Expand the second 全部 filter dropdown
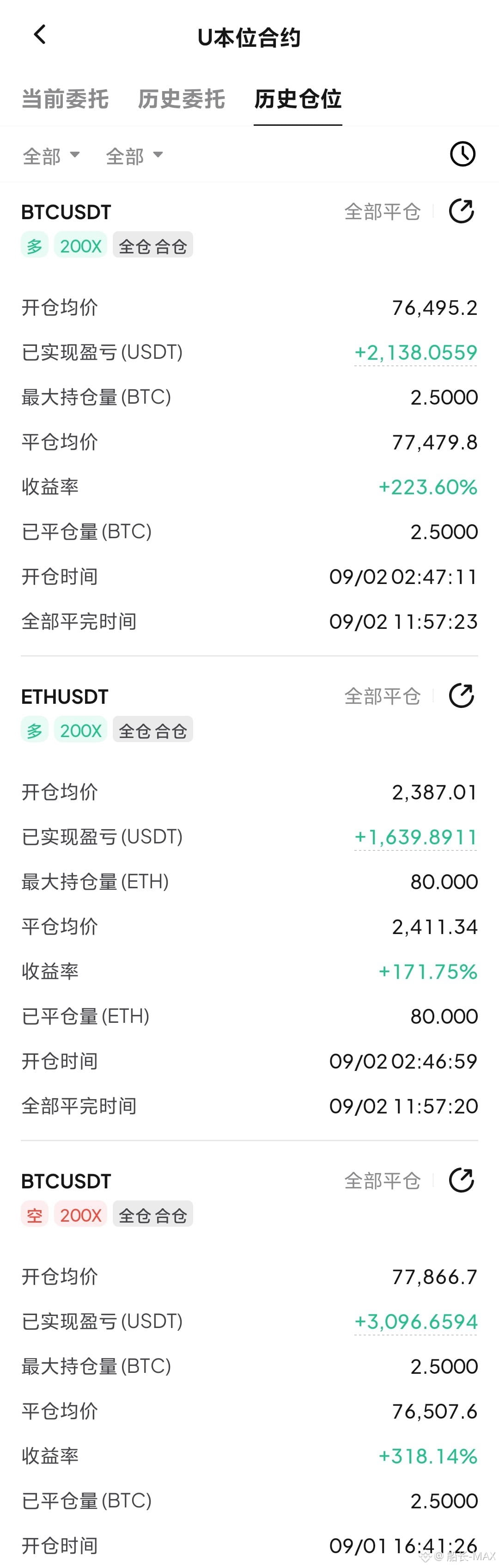499x1568 pixels. [134, 156]
